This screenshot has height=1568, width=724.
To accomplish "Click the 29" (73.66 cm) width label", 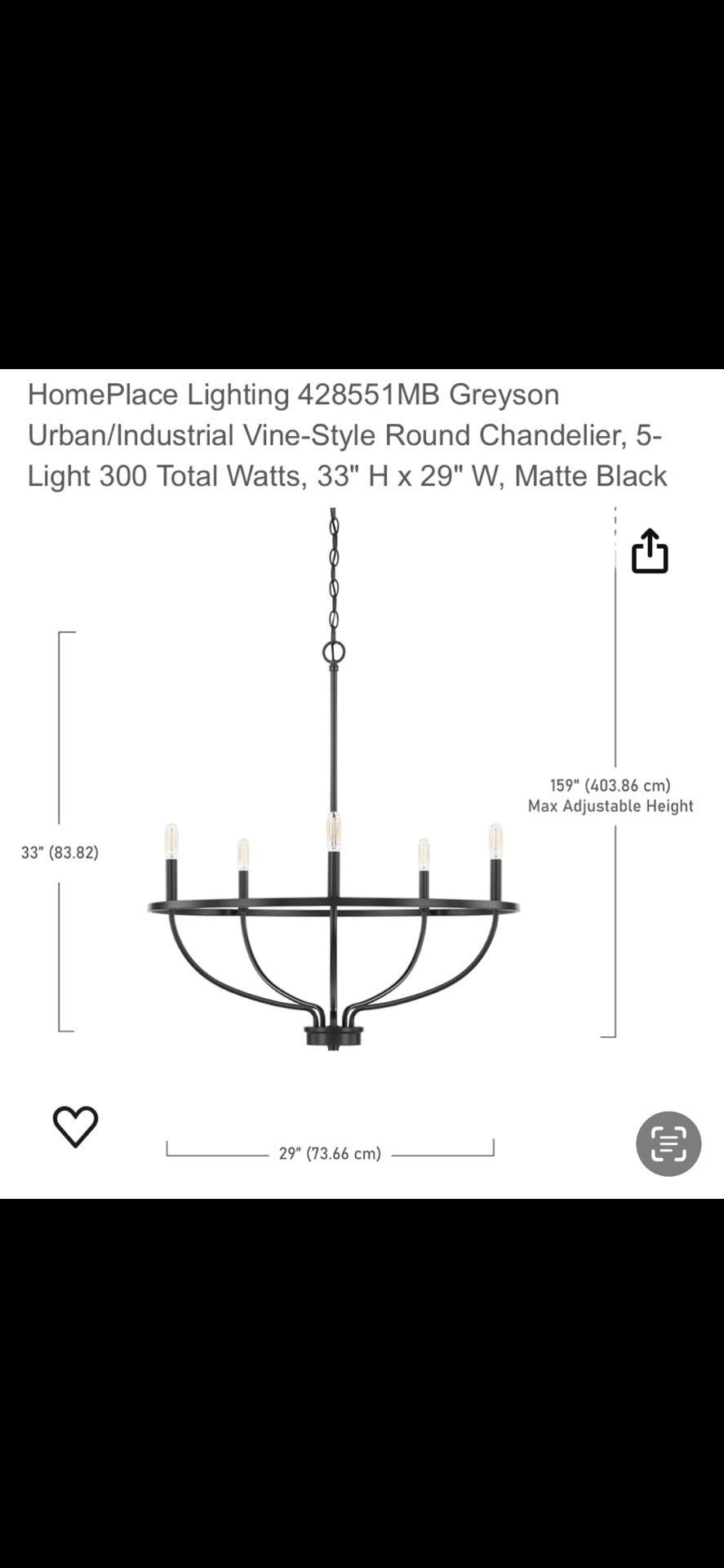I will coord(330,1152).
